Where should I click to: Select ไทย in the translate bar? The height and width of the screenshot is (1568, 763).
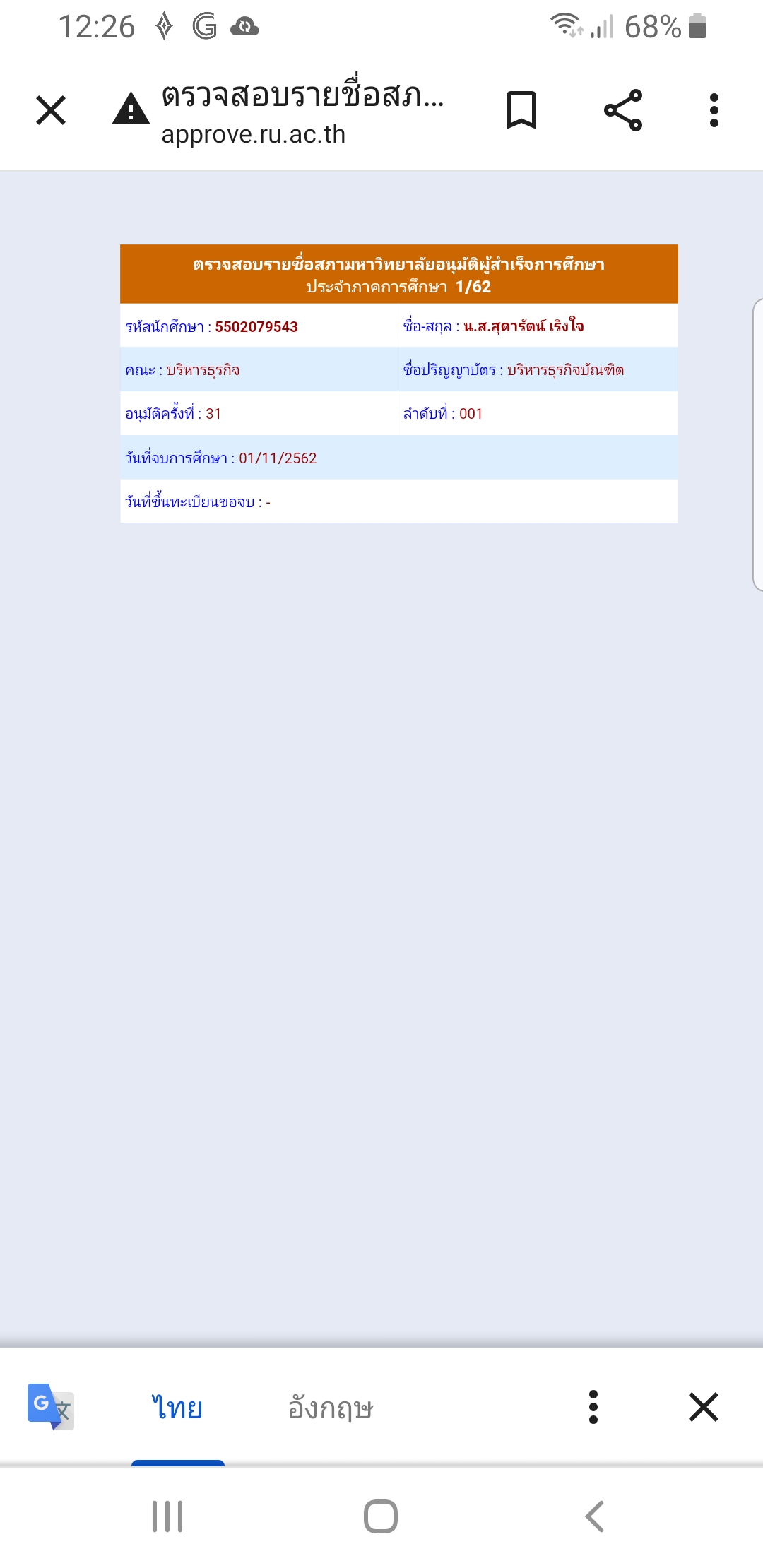click(177, 1408)
